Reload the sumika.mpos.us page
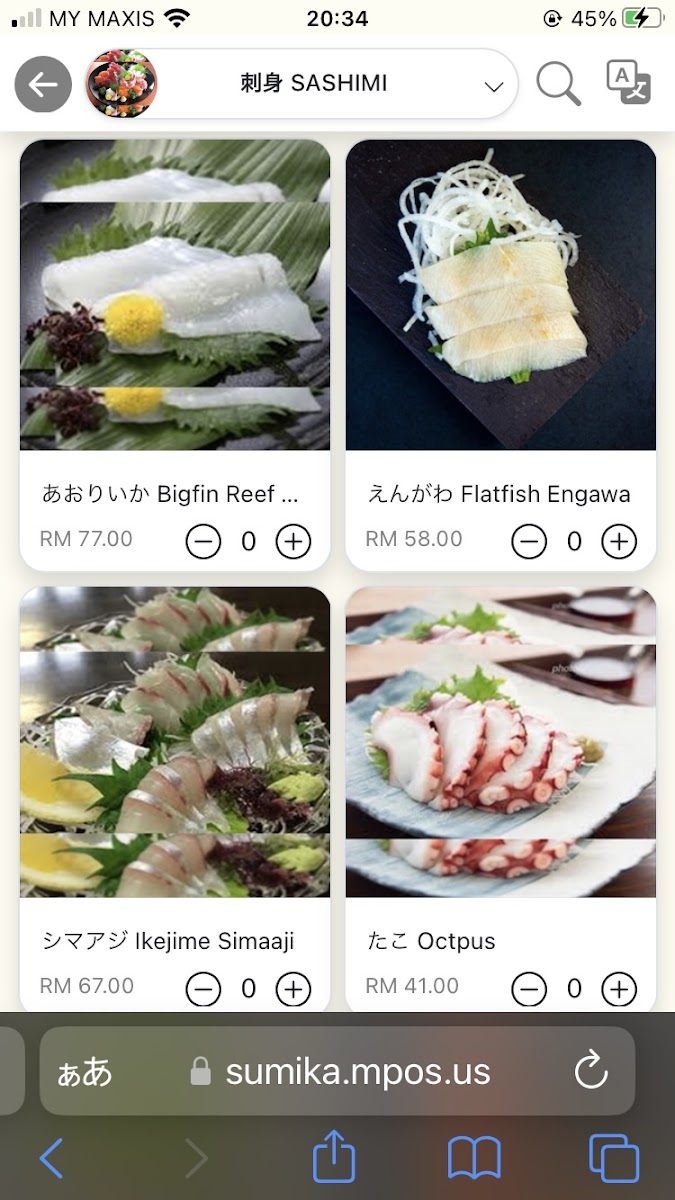 coord(591,1071)
